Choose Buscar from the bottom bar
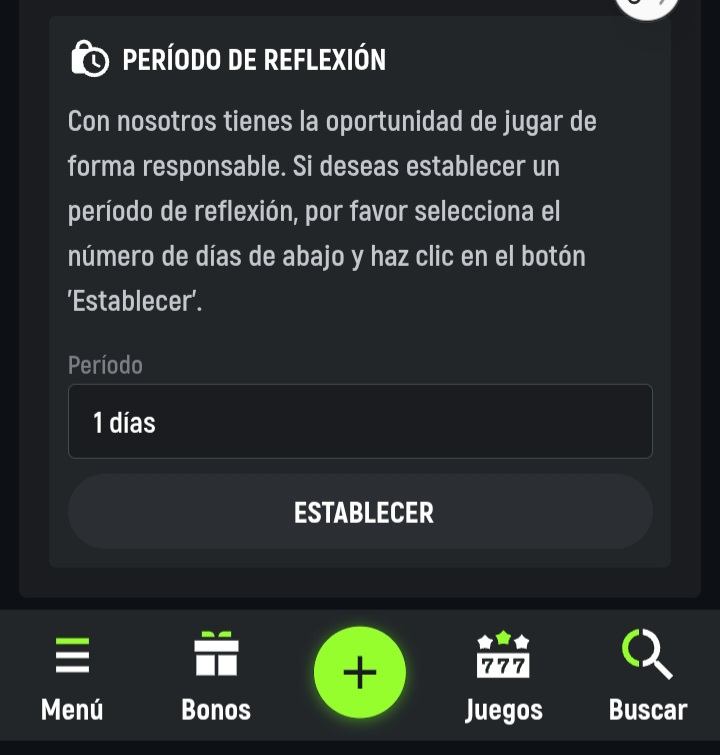 [646, 710]
